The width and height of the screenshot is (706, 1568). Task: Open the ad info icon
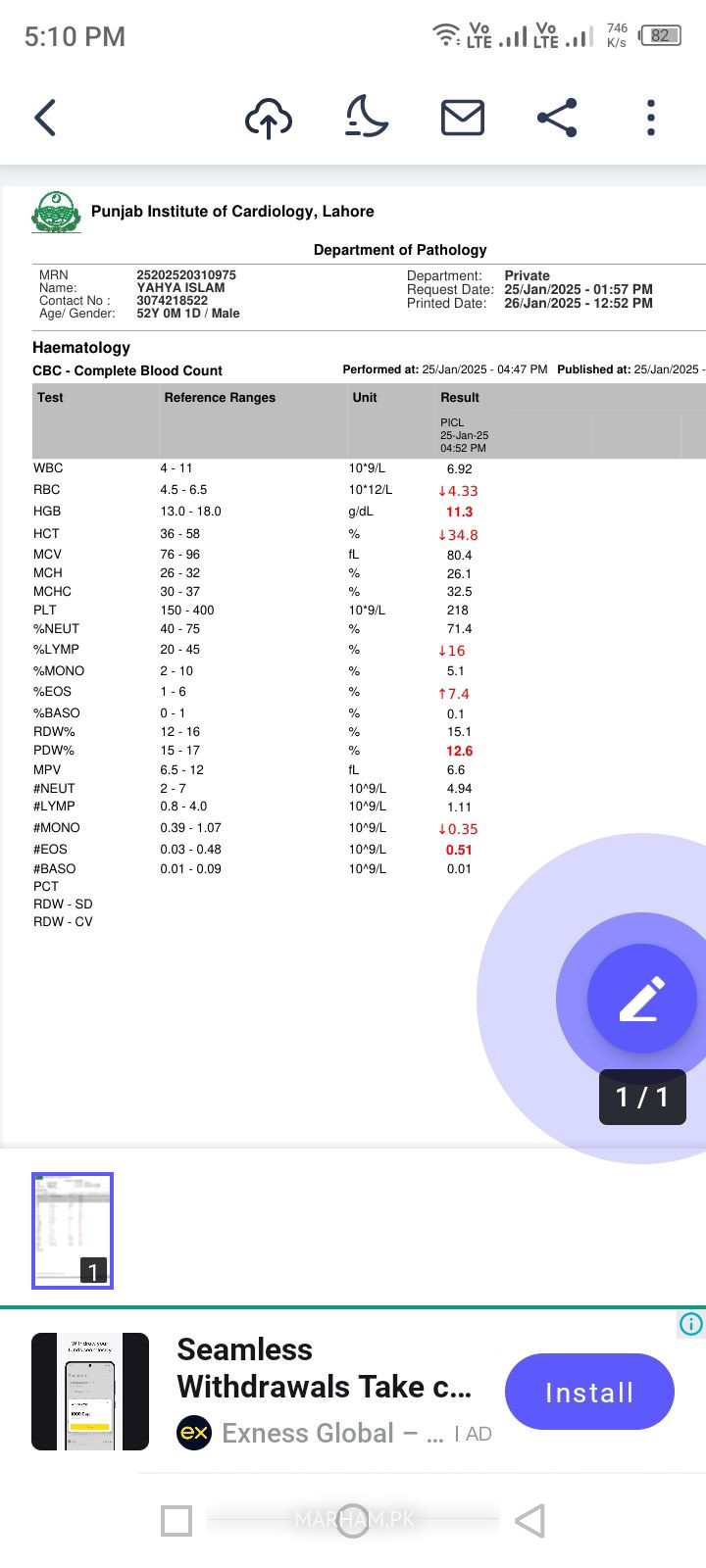(x=691, y=1324)
